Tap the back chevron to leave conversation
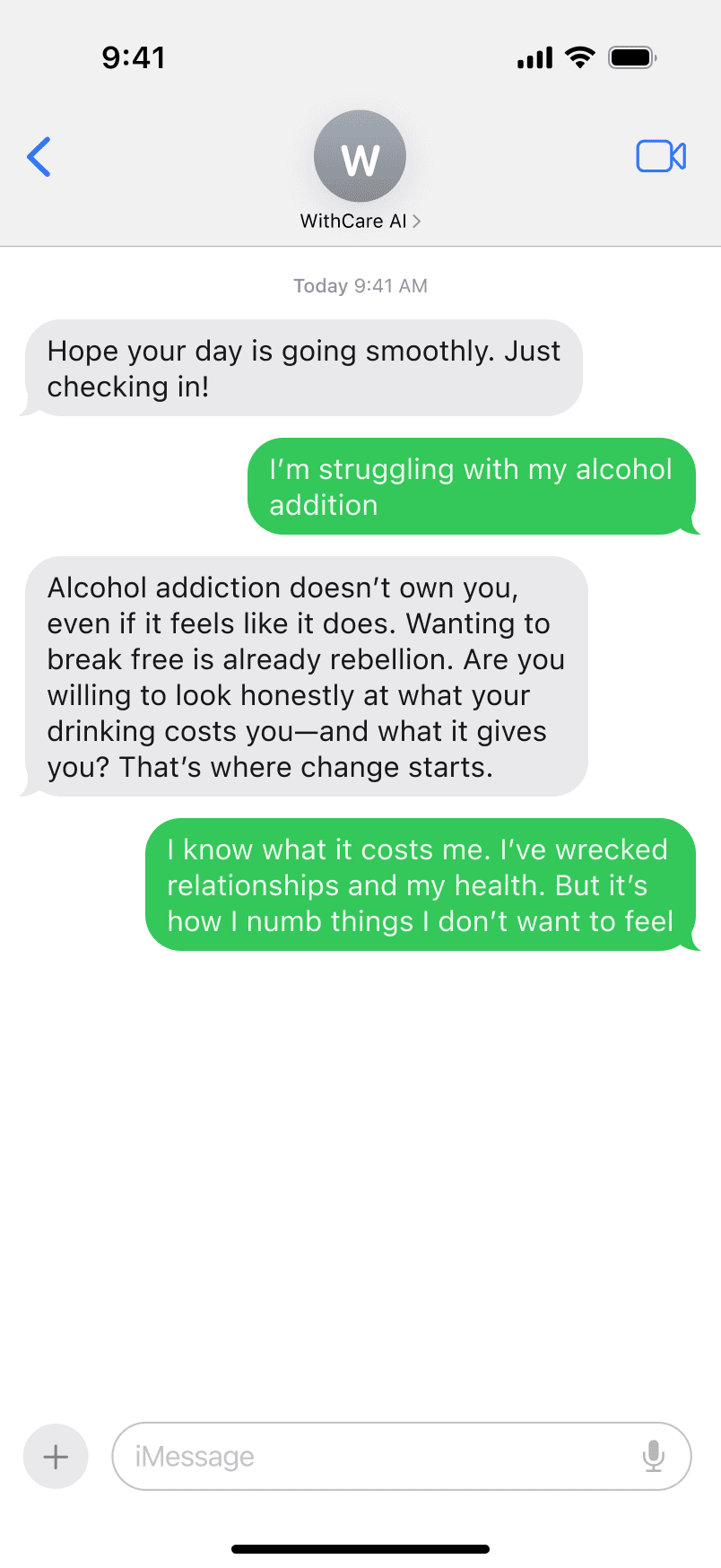Screen dimensions: 721x1568 click(x=39, y=156)
